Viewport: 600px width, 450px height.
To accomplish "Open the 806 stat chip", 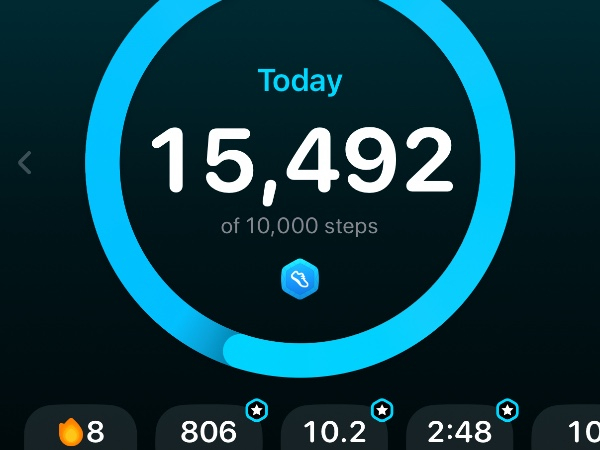I will [x=209, y=431].
